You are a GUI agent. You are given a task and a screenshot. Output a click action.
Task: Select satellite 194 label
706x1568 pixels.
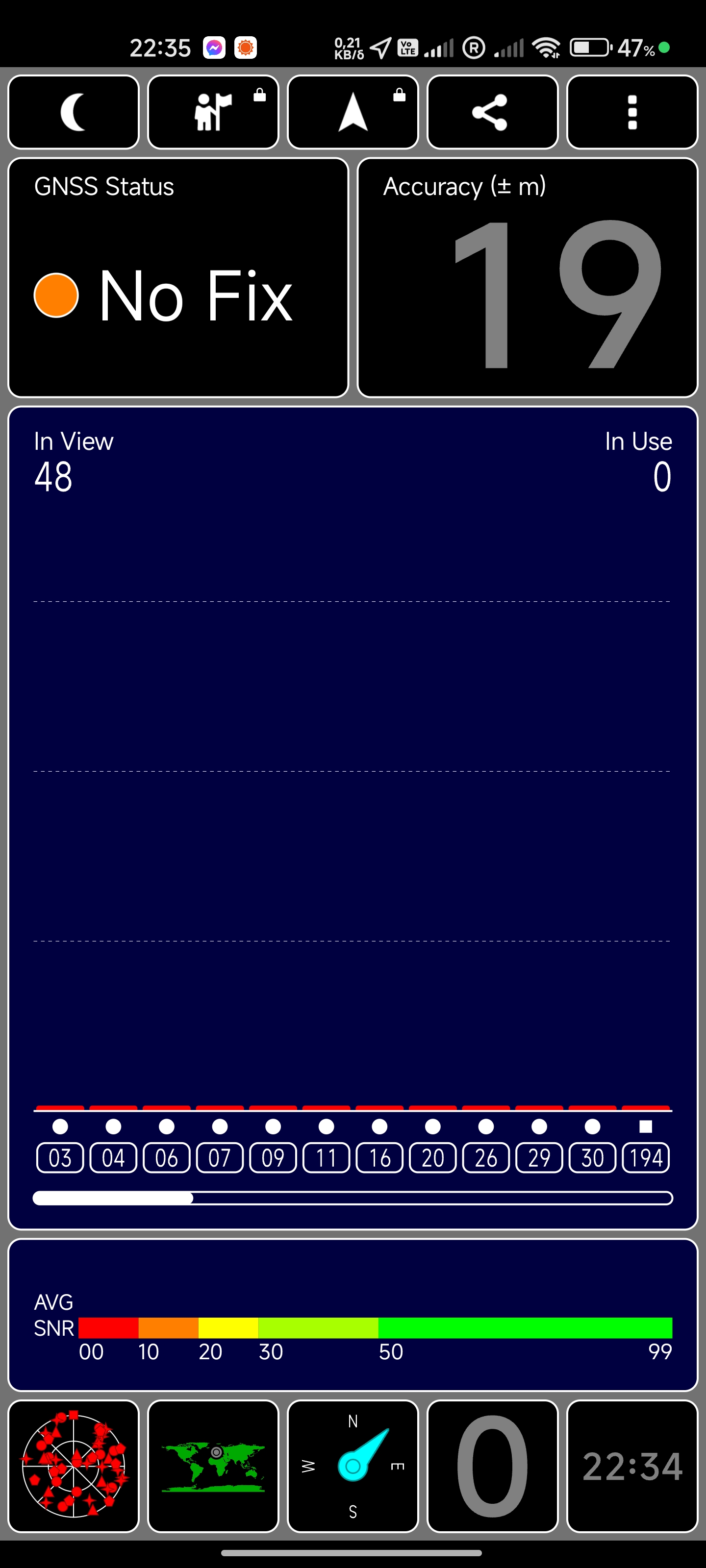click(646, 1158)
